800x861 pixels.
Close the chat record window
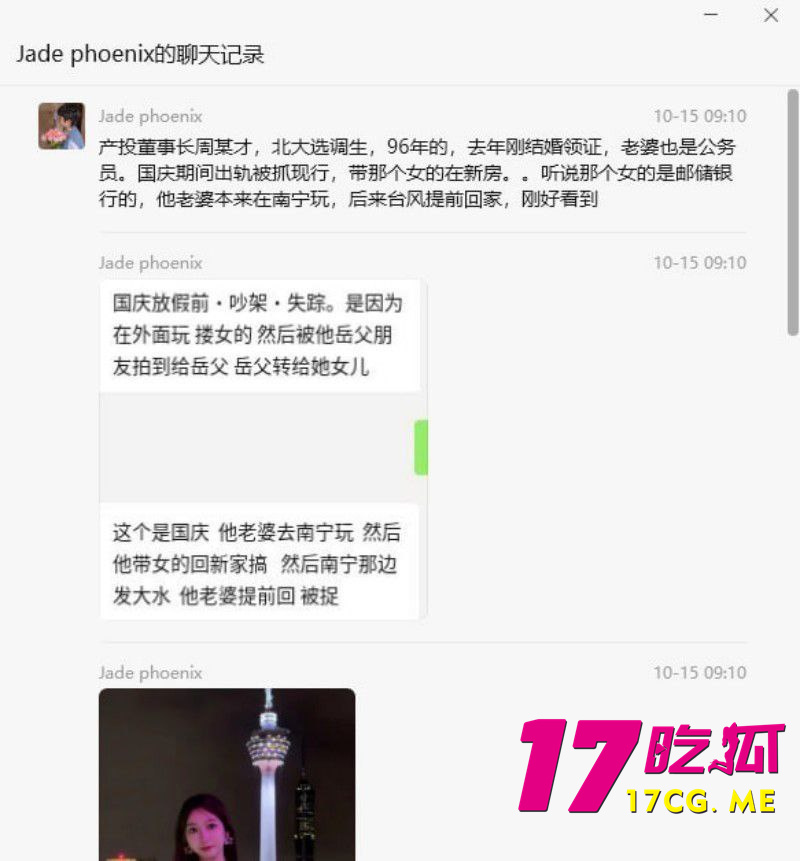pos(771,15)
